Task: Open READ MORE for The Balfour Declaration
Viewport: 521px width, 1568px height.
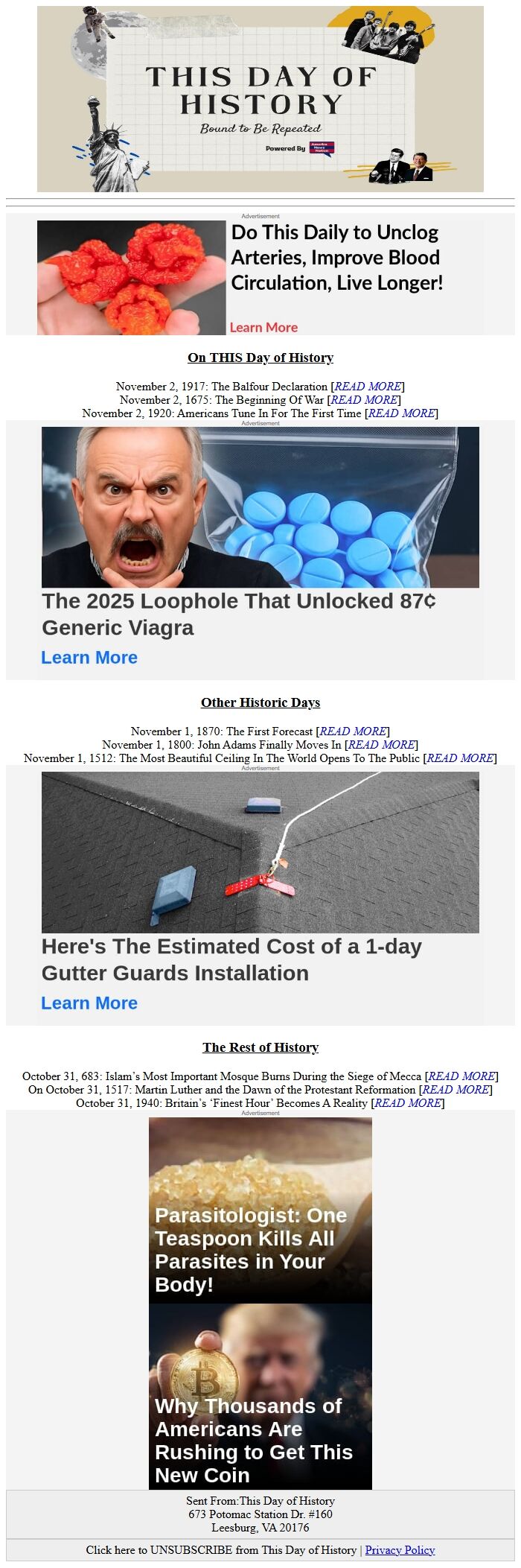Action: click(368, 386)
